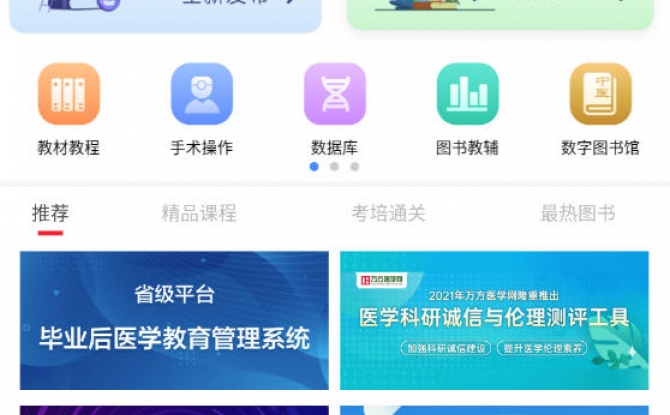Viewport: 670px width, 415px height.
Task: Tap the blue banner card at top left
Action: click(165, 14)
